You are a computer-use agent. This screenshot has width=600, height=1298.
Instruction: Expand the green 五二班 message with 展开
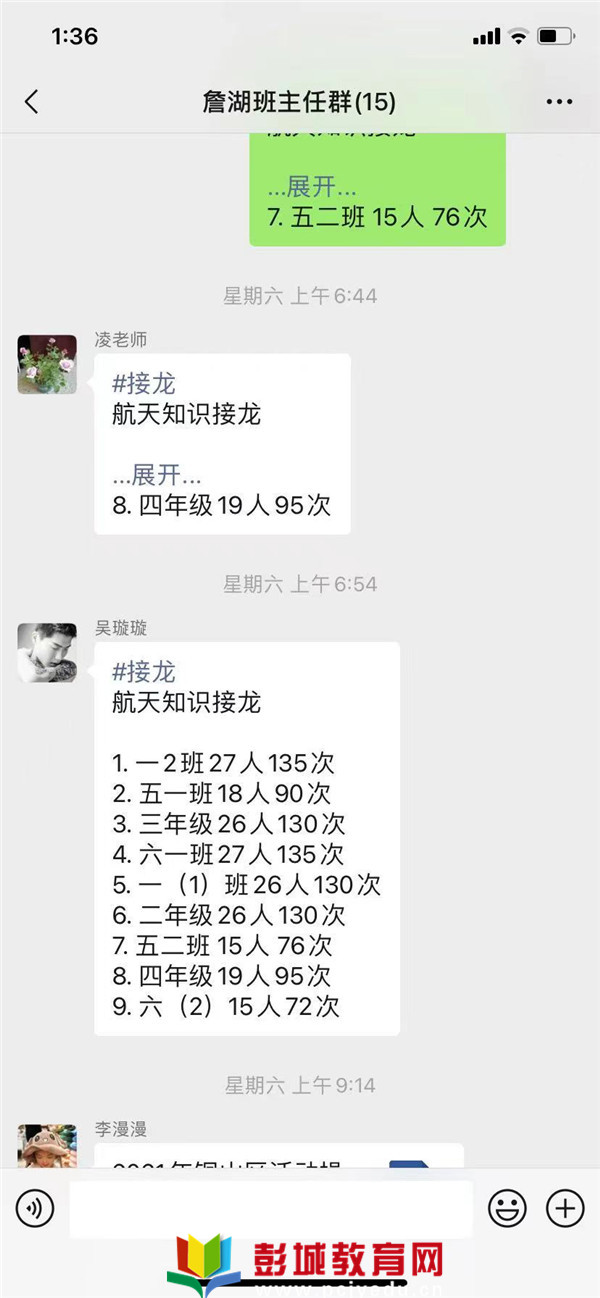[312, 187]
